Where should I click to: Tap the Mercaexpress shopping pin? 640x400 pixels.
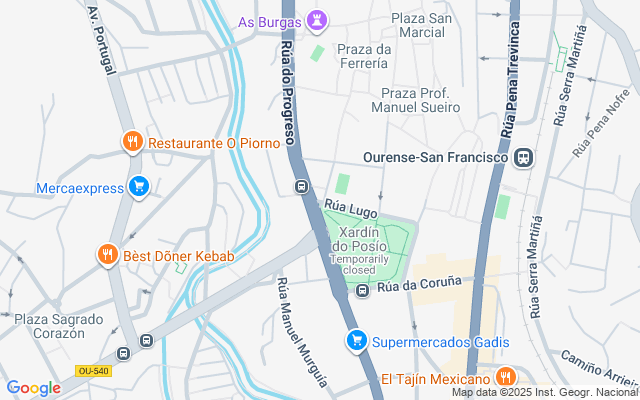point(139,187)
